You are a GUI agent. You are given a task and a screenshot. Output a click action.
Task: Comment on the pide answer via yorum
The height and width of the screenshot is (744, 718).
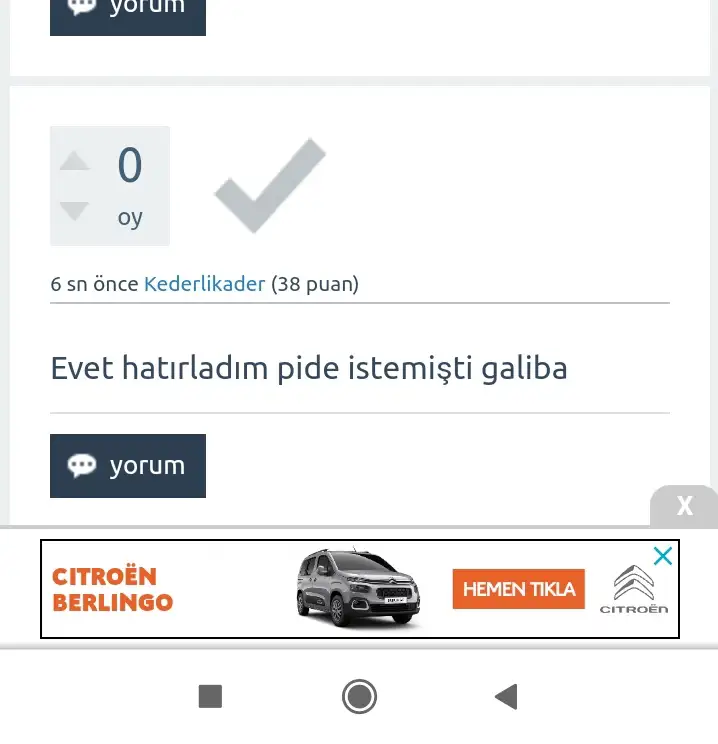128,466
